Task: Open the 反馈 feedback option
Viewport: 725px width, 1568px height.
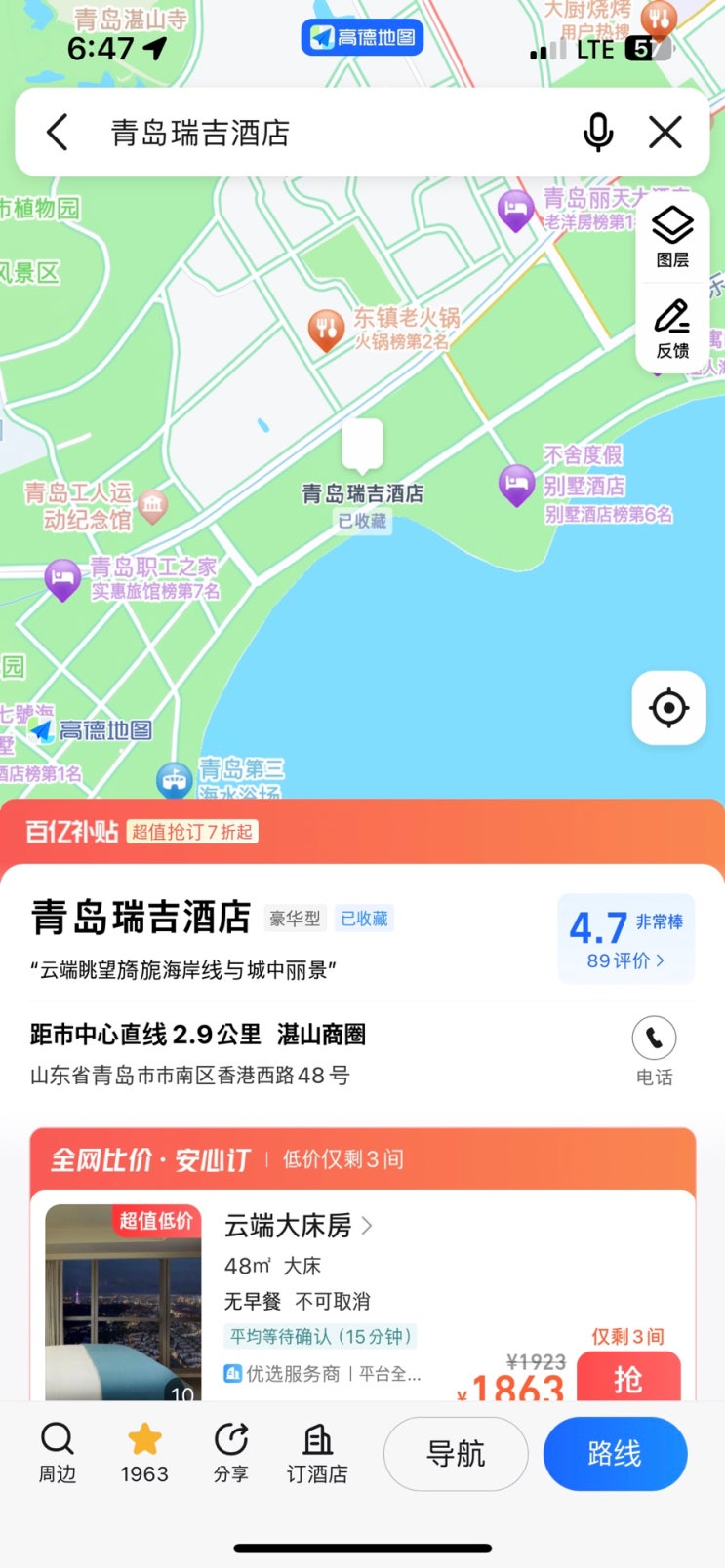Action: [672, 330]
